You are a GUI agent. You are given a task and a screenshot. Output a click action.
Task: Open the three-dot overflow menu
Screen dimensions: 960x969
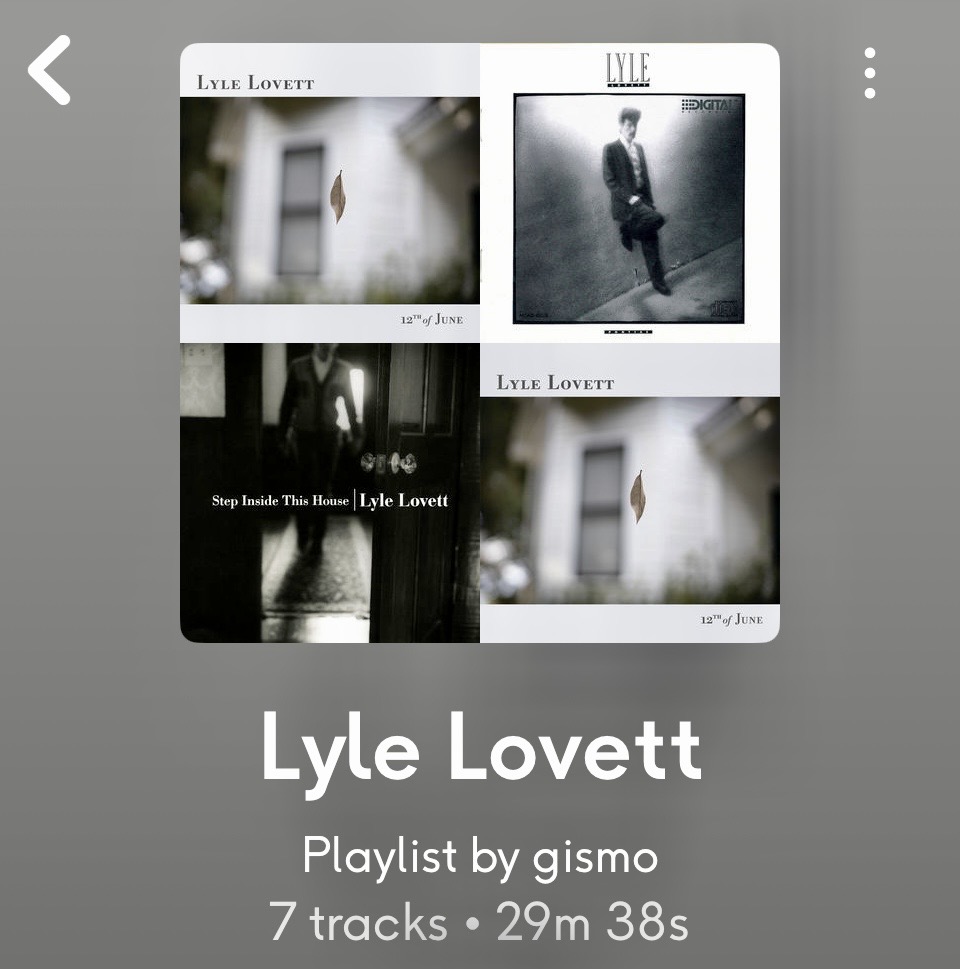click(870, 73)
